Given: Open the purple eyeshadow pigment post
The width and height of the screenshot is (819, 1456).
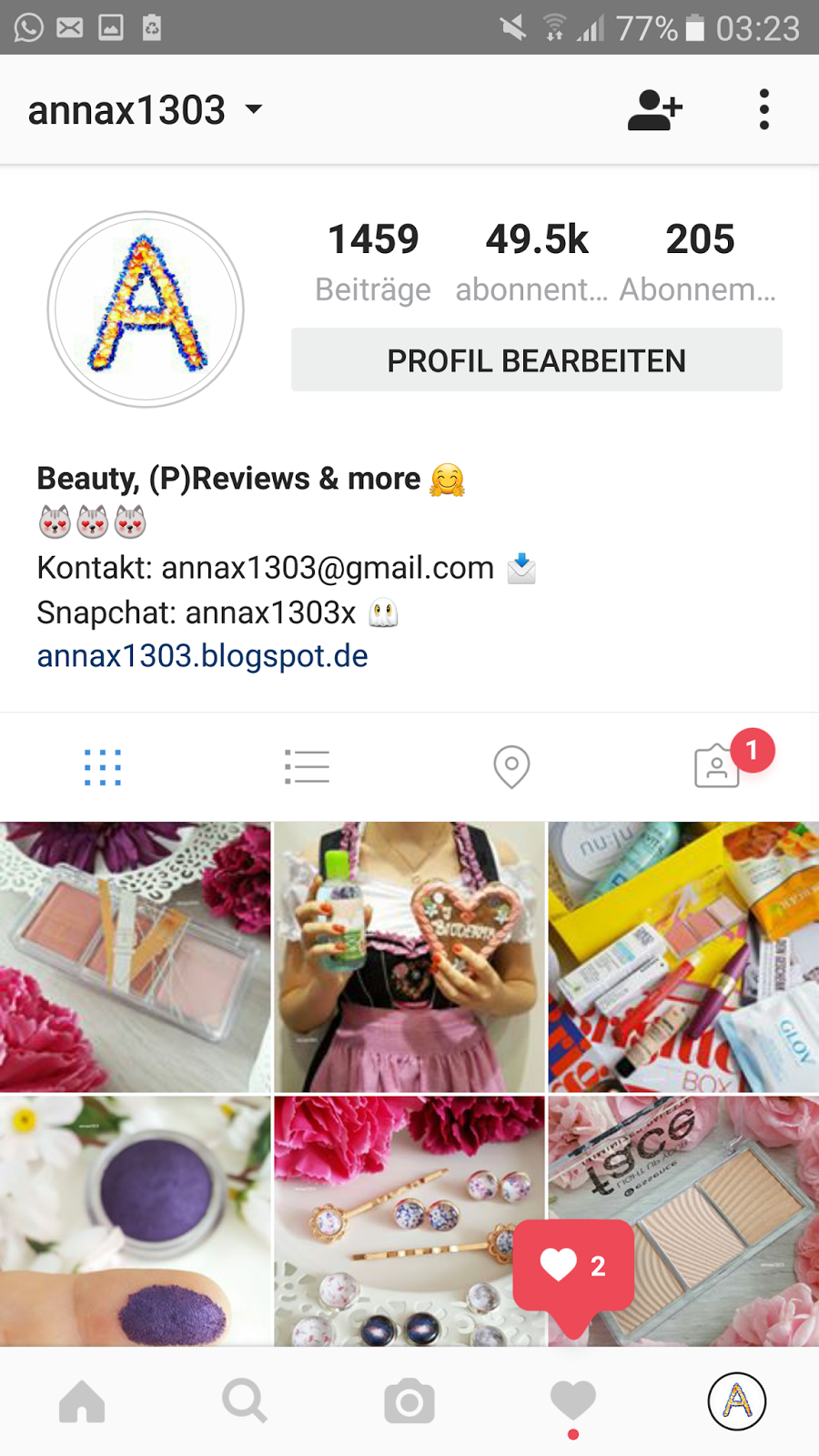Looking at the screenshot, I should (x=135, y=1219).
